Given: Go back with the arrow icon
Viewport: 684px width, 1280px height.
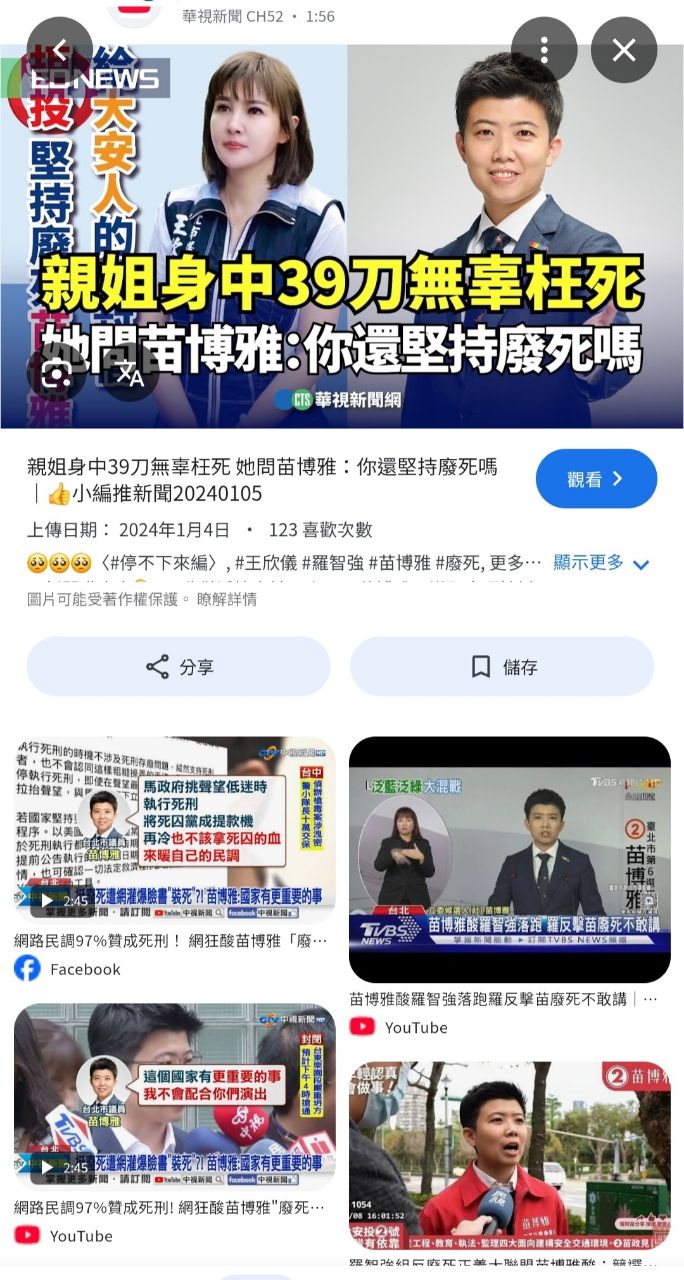Looking at the screenshot, I should click(60, 50).
